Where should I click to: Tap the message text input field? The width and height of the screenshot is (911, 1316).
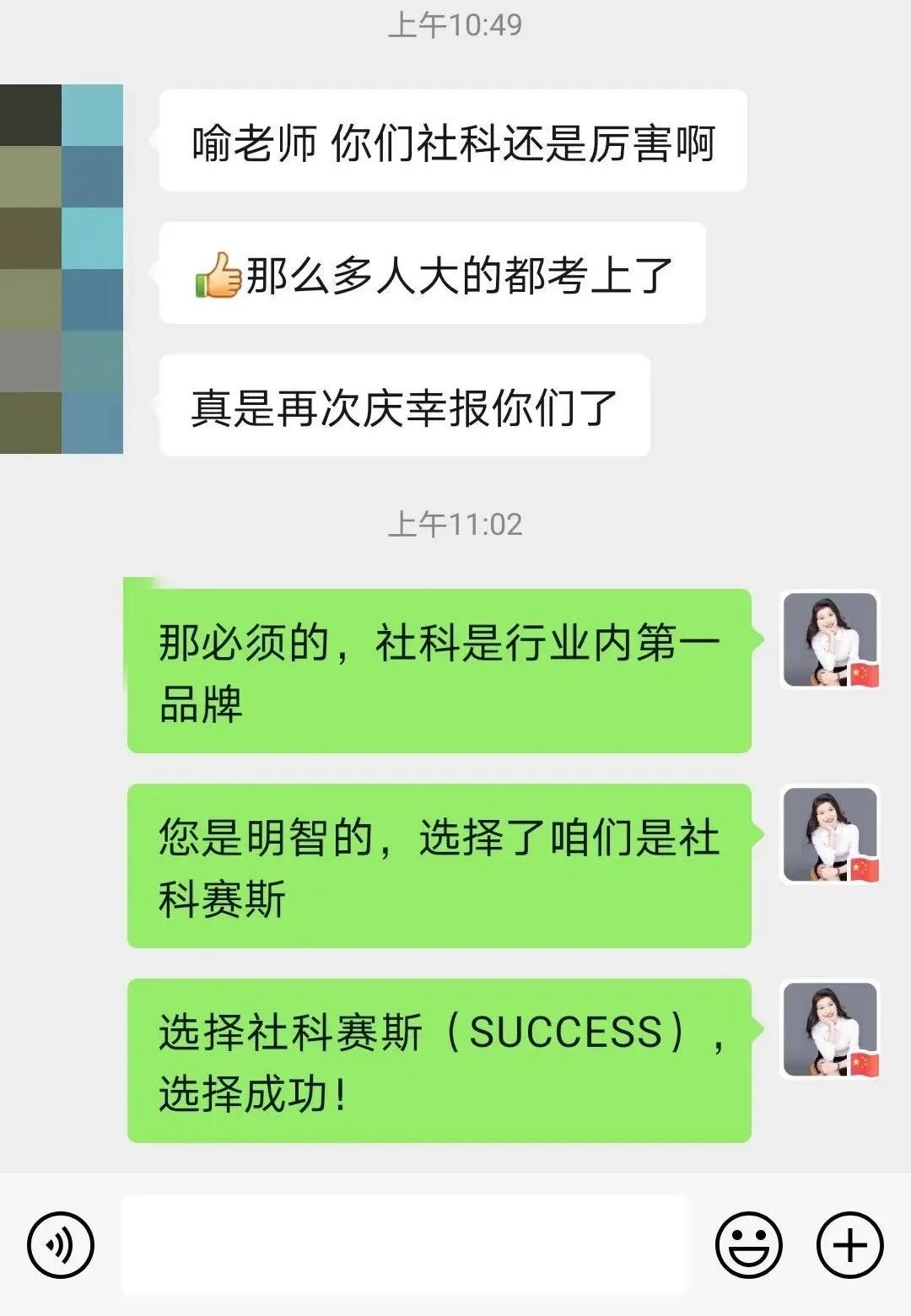(405, 1244)
